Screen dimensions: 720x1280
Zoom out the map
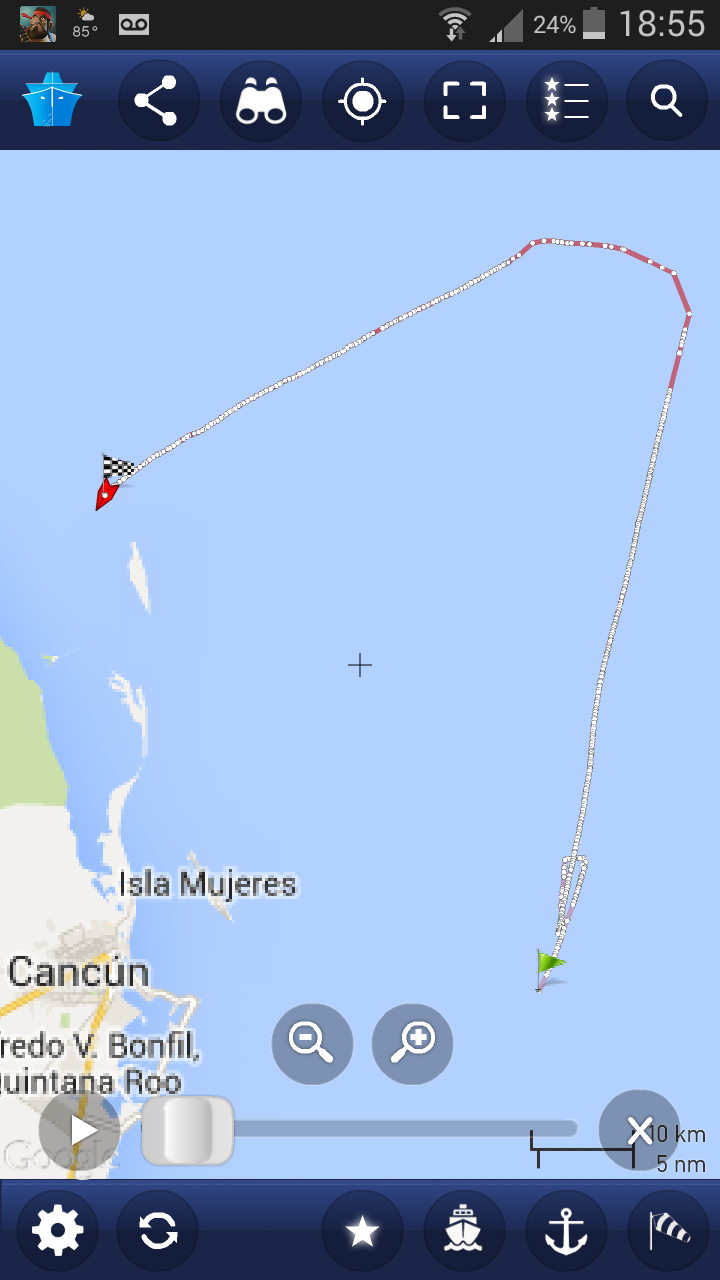312,1044
